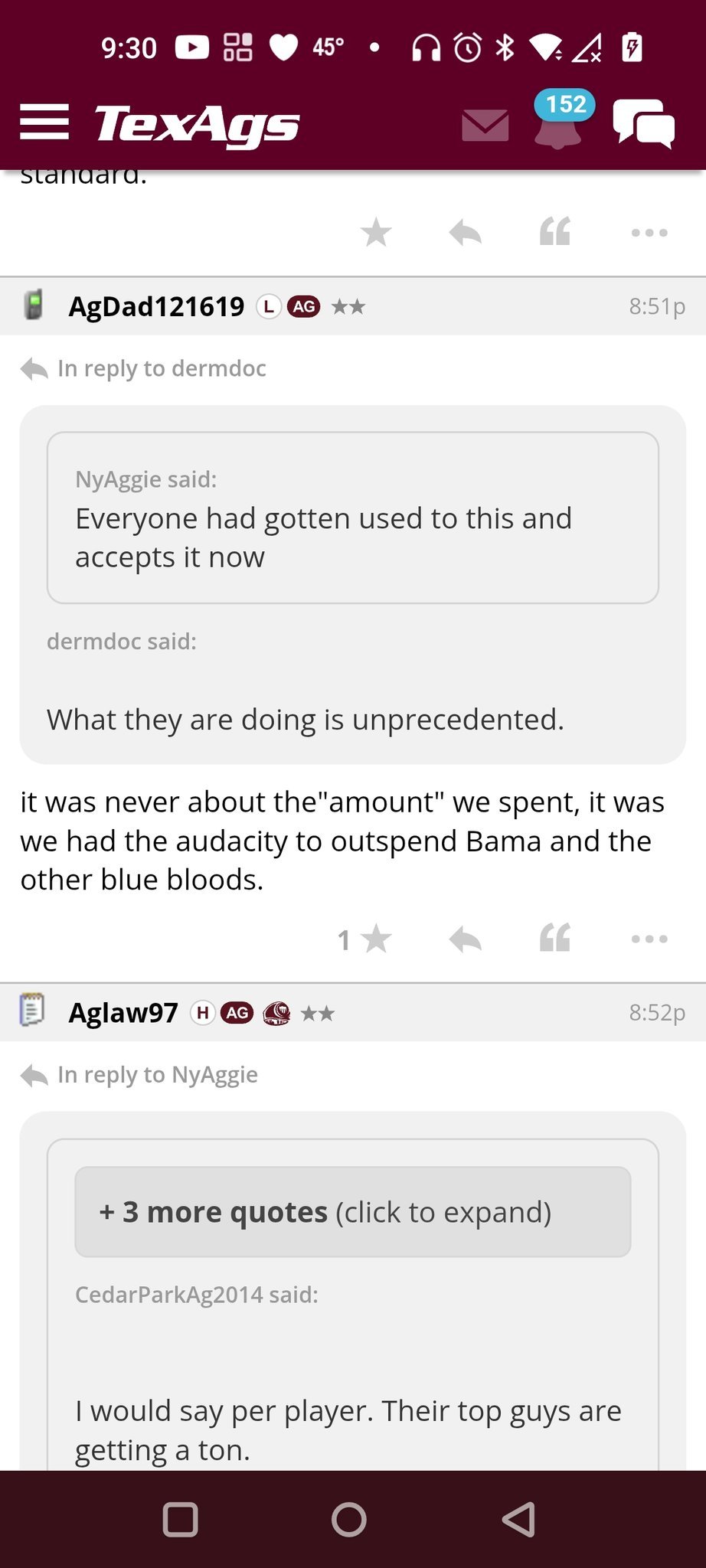View Aglaw97's user profile
Image resolution: width=706 pixels, height=1568 pixels.
123,1013
